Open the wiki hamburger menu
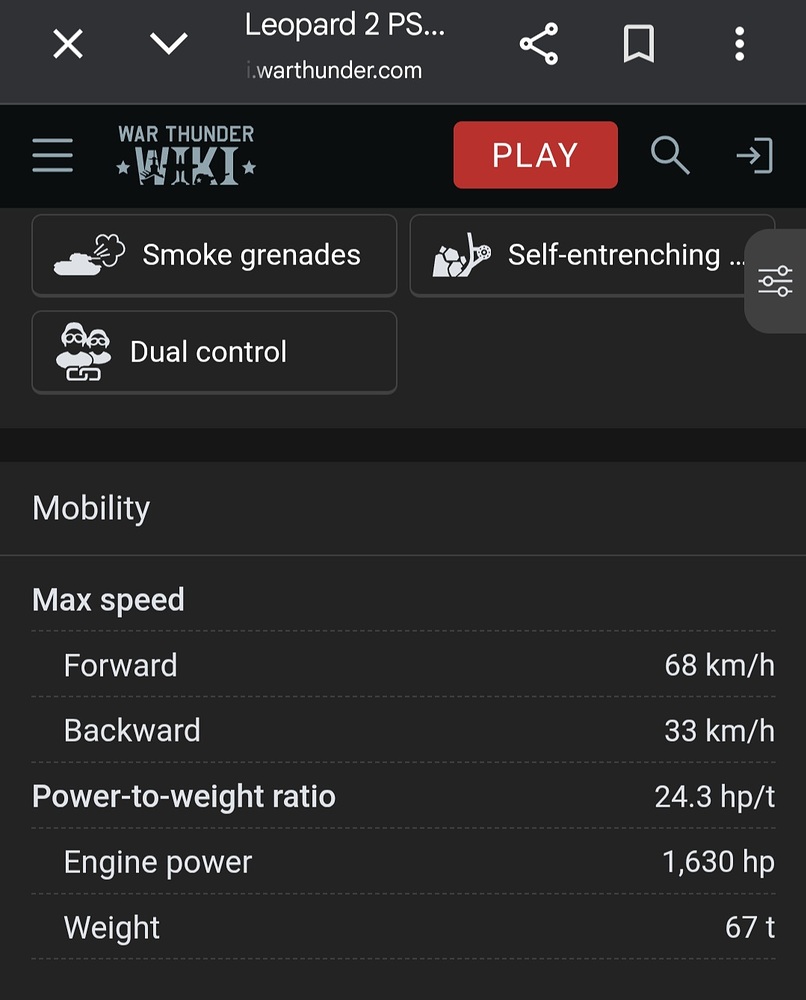Viewport: 806px width, 1000px height. (x=52, y=156)
